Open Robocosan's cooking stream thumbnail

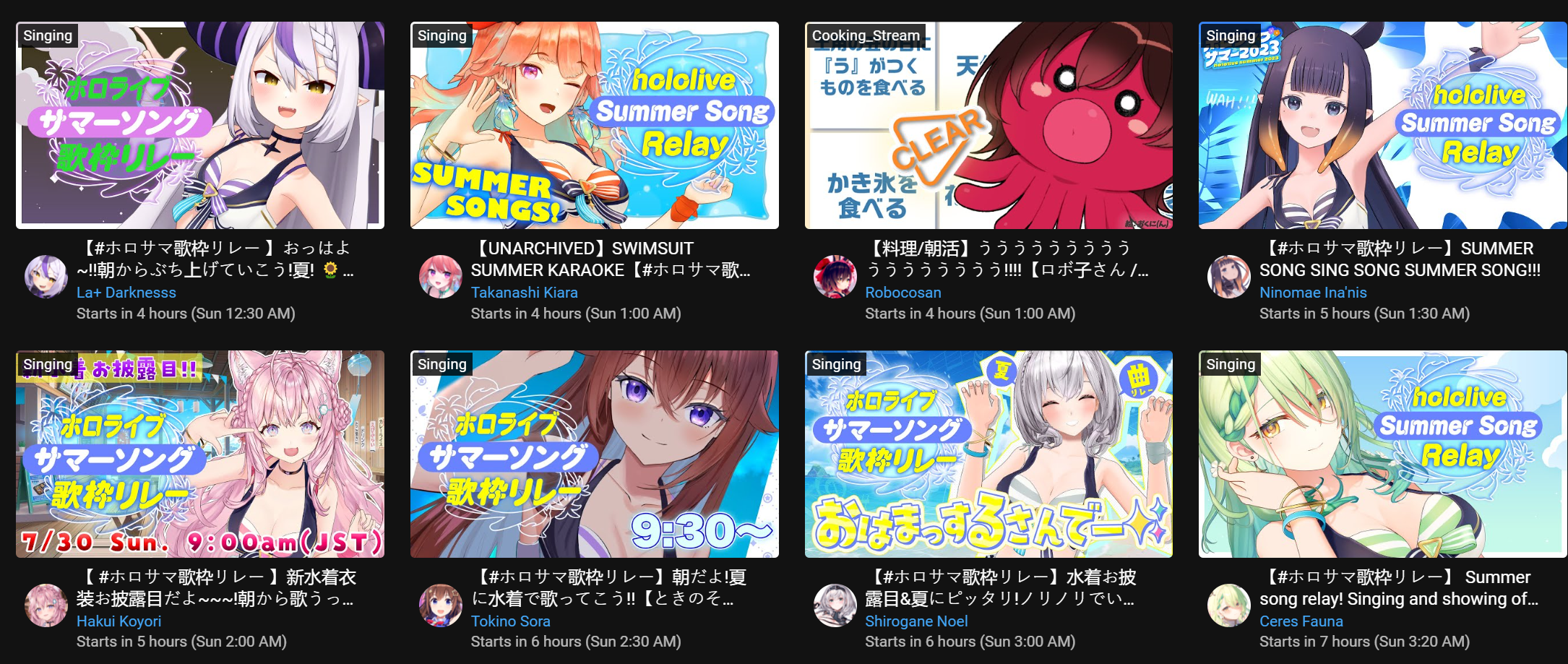pos(988,126)
